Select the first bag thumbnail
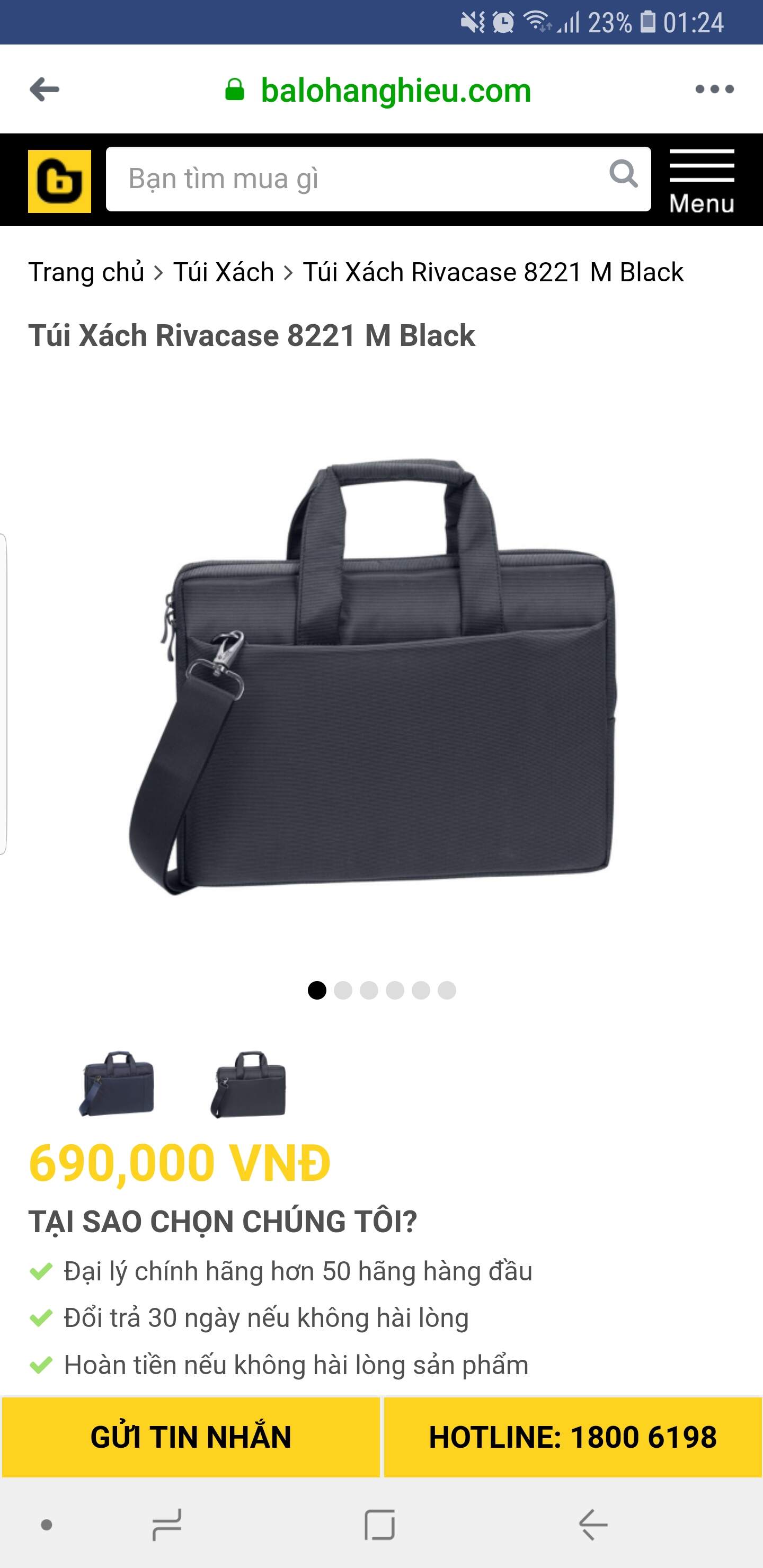Viewport: 763px width, 1568px height. 117,1083
